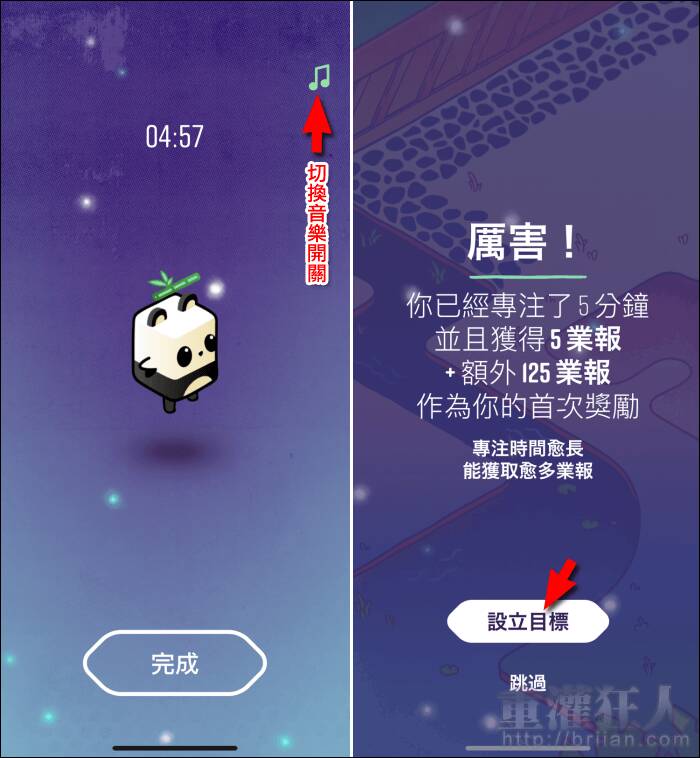
Task: Tap the 設立目標 button
Action: [x=527, y=621]
